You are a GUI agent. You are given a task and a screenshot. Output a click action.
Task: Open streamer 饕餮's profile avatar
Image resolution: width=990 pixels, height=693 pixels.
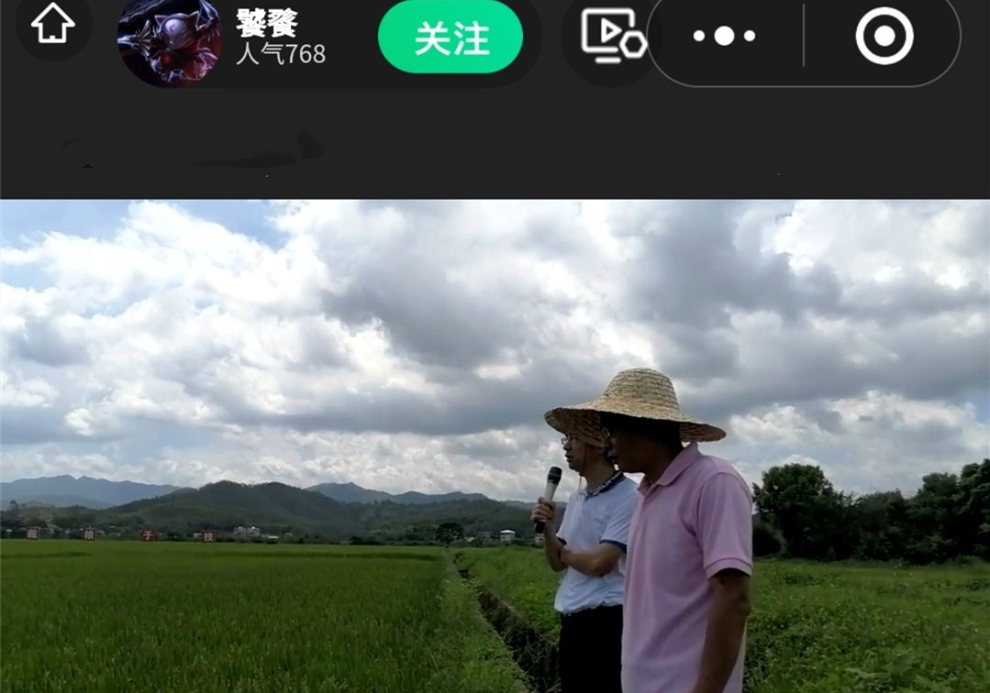(169, 40)
